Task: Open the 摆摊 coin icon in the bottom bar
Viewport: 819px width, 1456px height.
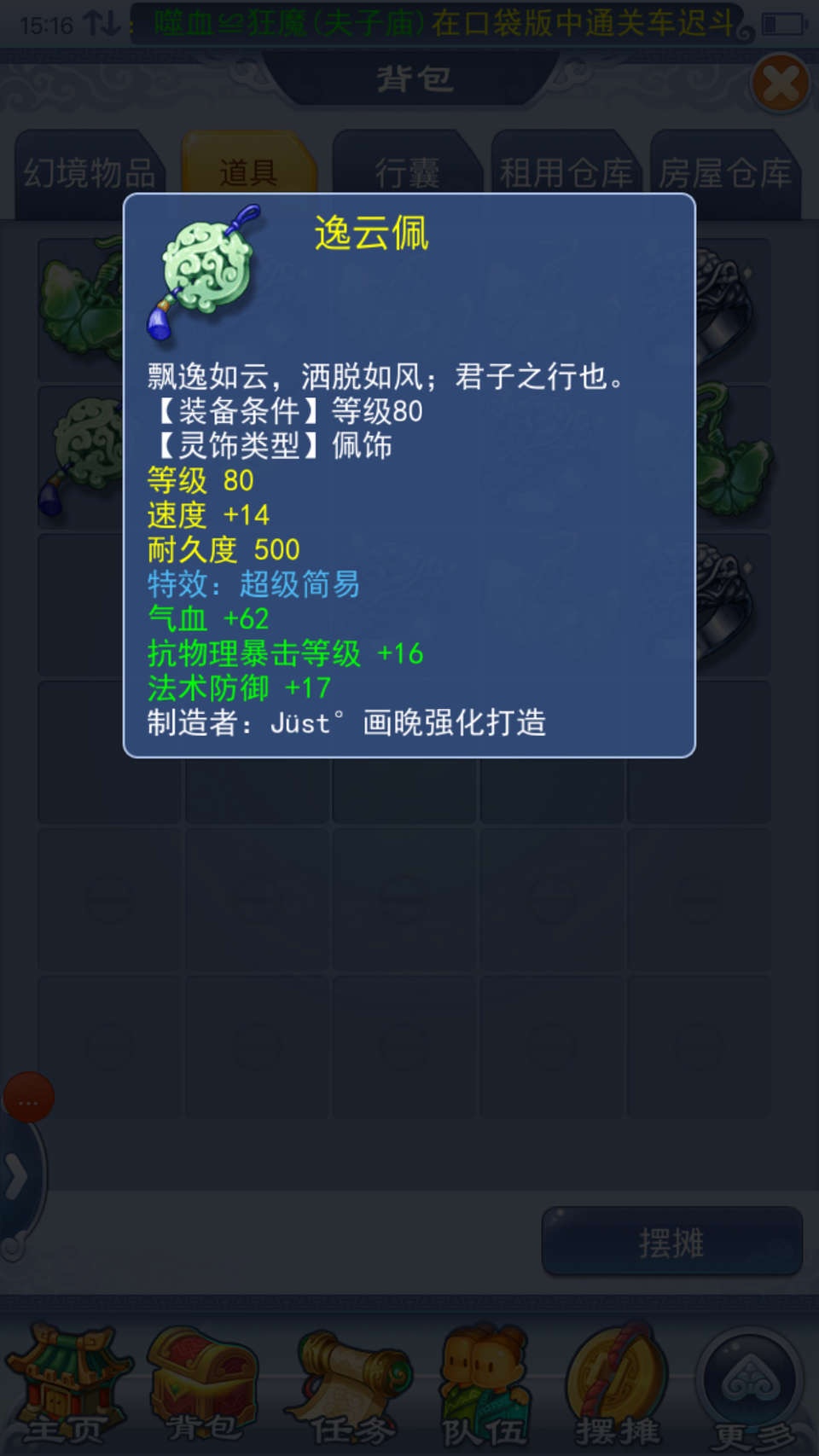Action: tap(618, 1386)
